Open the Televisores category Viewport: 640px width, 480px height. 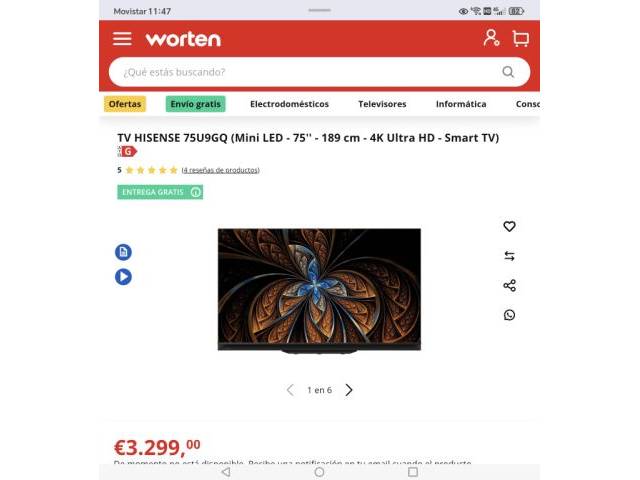click(382, 104)
